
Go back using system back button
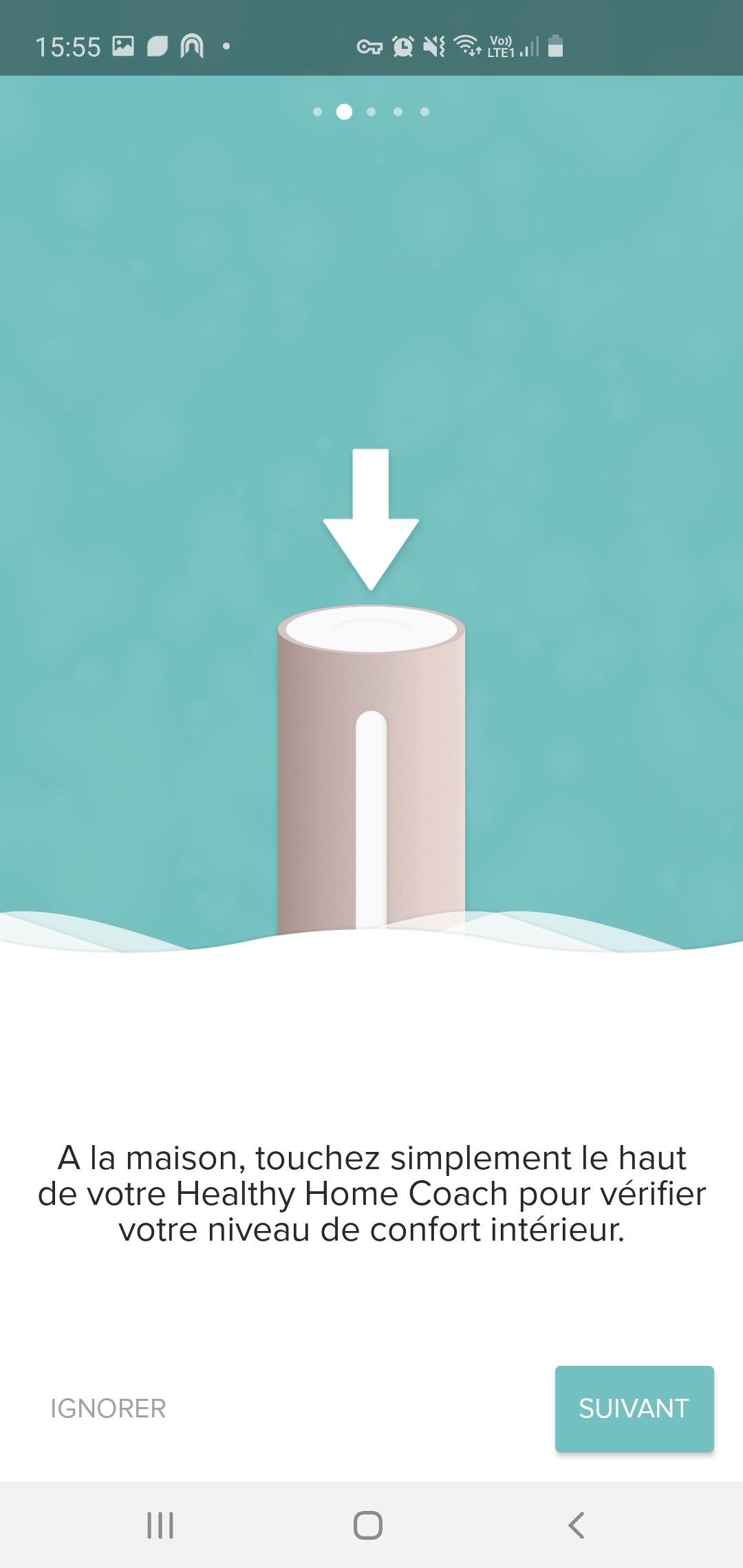(x=577, y=1525)
